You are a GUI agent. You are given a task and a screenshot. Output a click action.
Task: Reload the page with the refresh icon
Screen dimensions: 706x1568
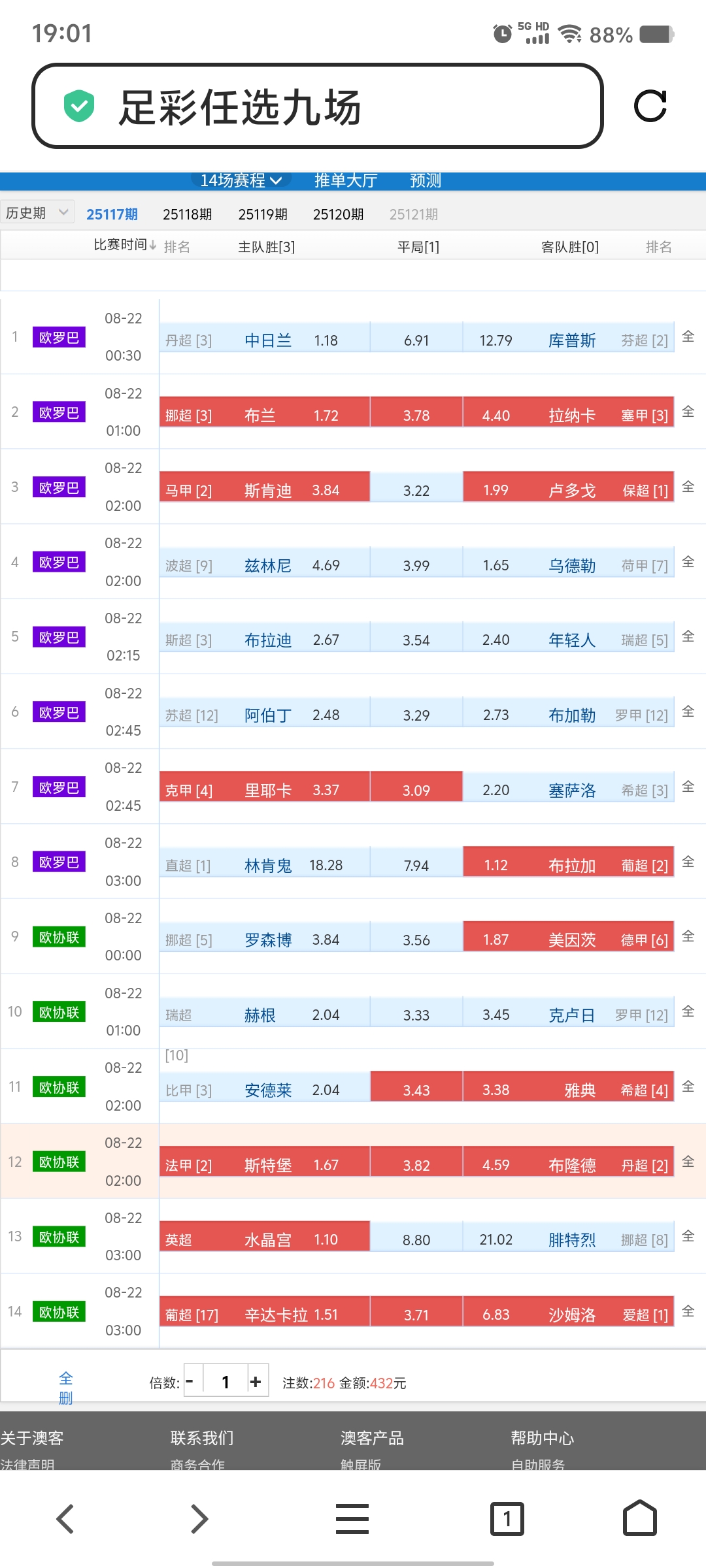coord(650,106)
